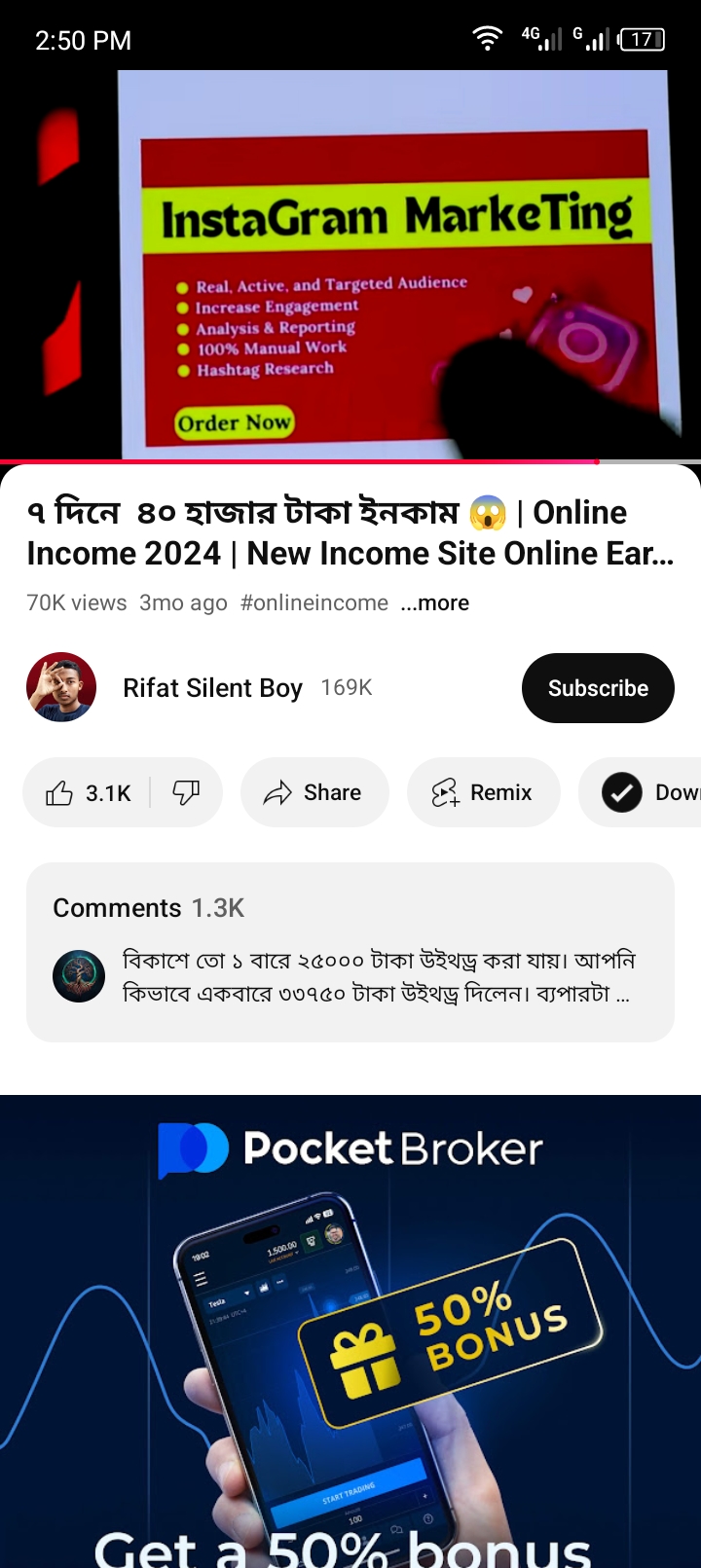Like this video
Viewport: 701px width, 1568px height.
coord(88,793)
